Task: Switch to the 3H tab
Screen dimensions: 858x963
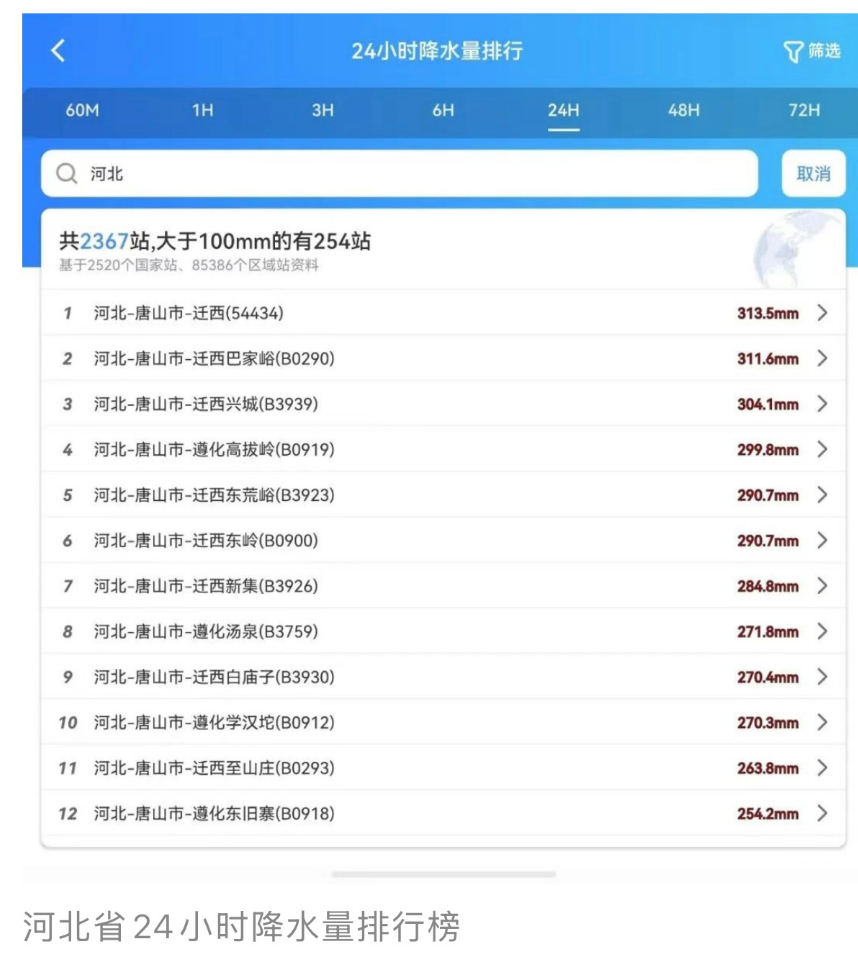Action: 323,111
